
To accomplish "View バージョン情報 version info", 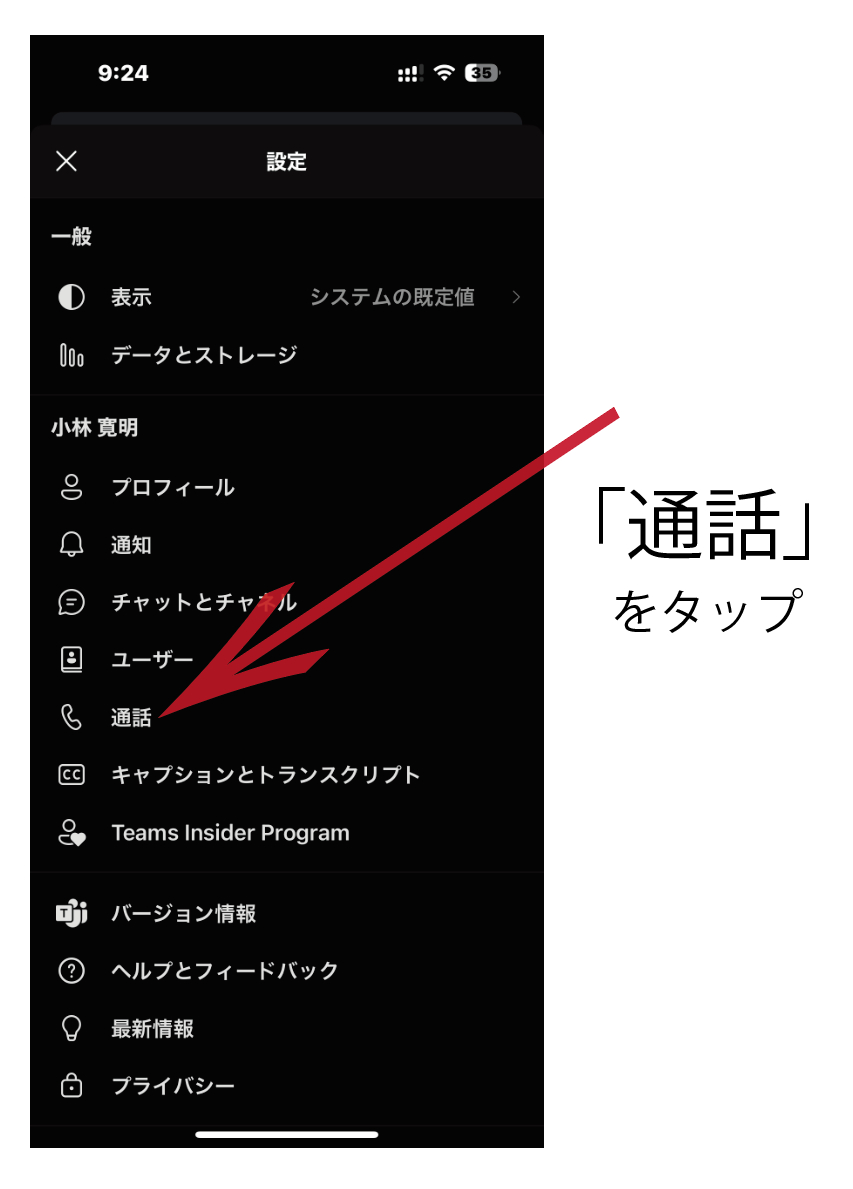I will point(183,913).
